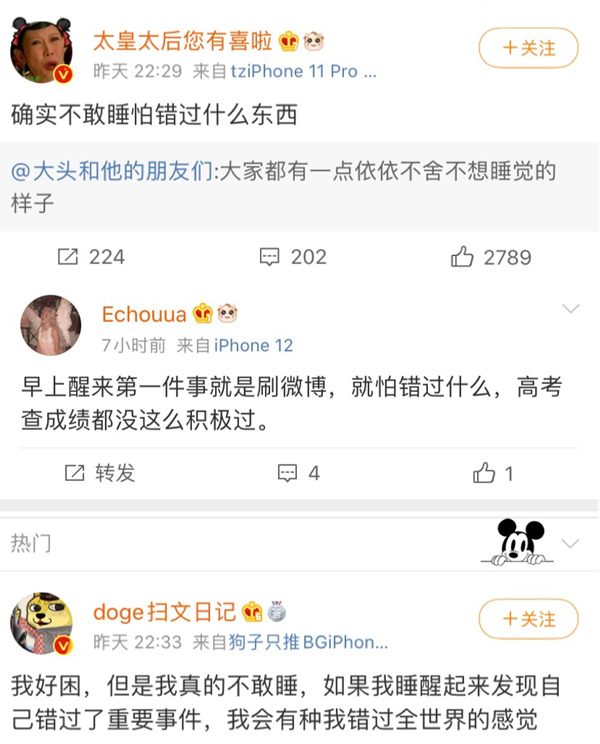
Task: Like Echouua's post
Action: [x=494, y=473]
